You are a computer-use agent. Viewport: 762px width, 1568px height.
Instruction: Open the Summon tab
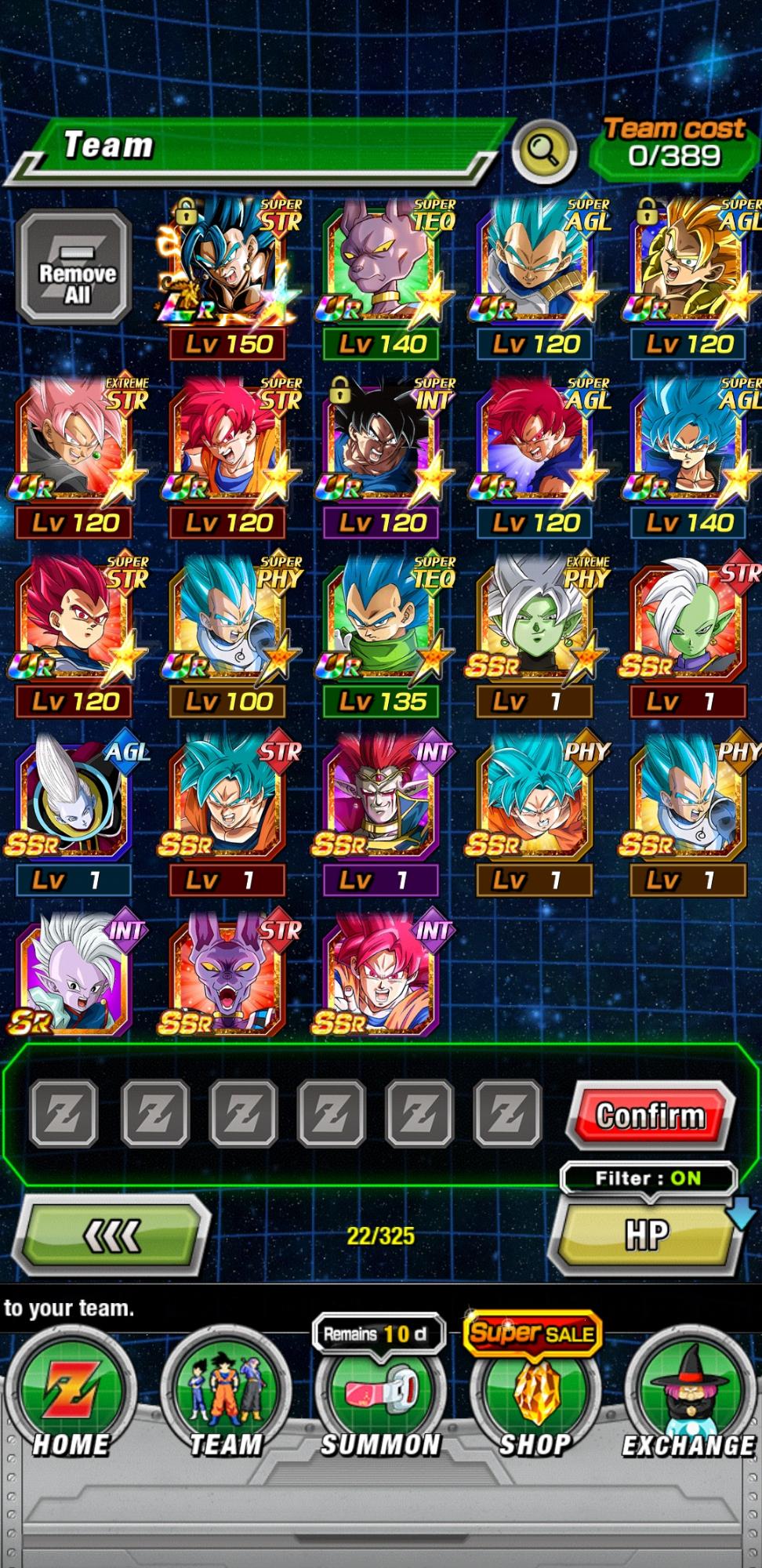(x=380, y=1399)
